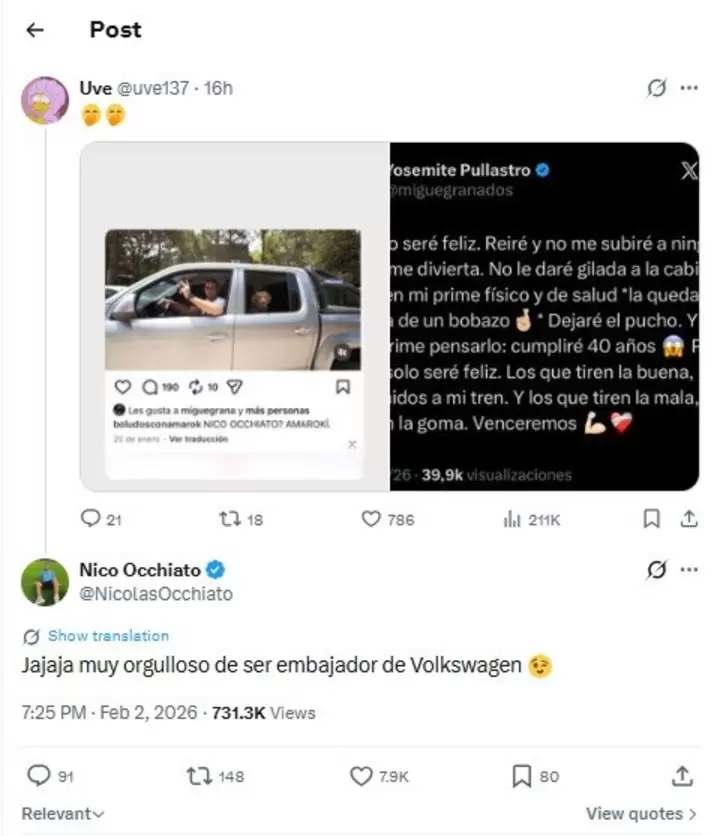This screenshot has width=720, height=836.
Task: Bookmark Uve's post
Action: (x=651, y=519)
